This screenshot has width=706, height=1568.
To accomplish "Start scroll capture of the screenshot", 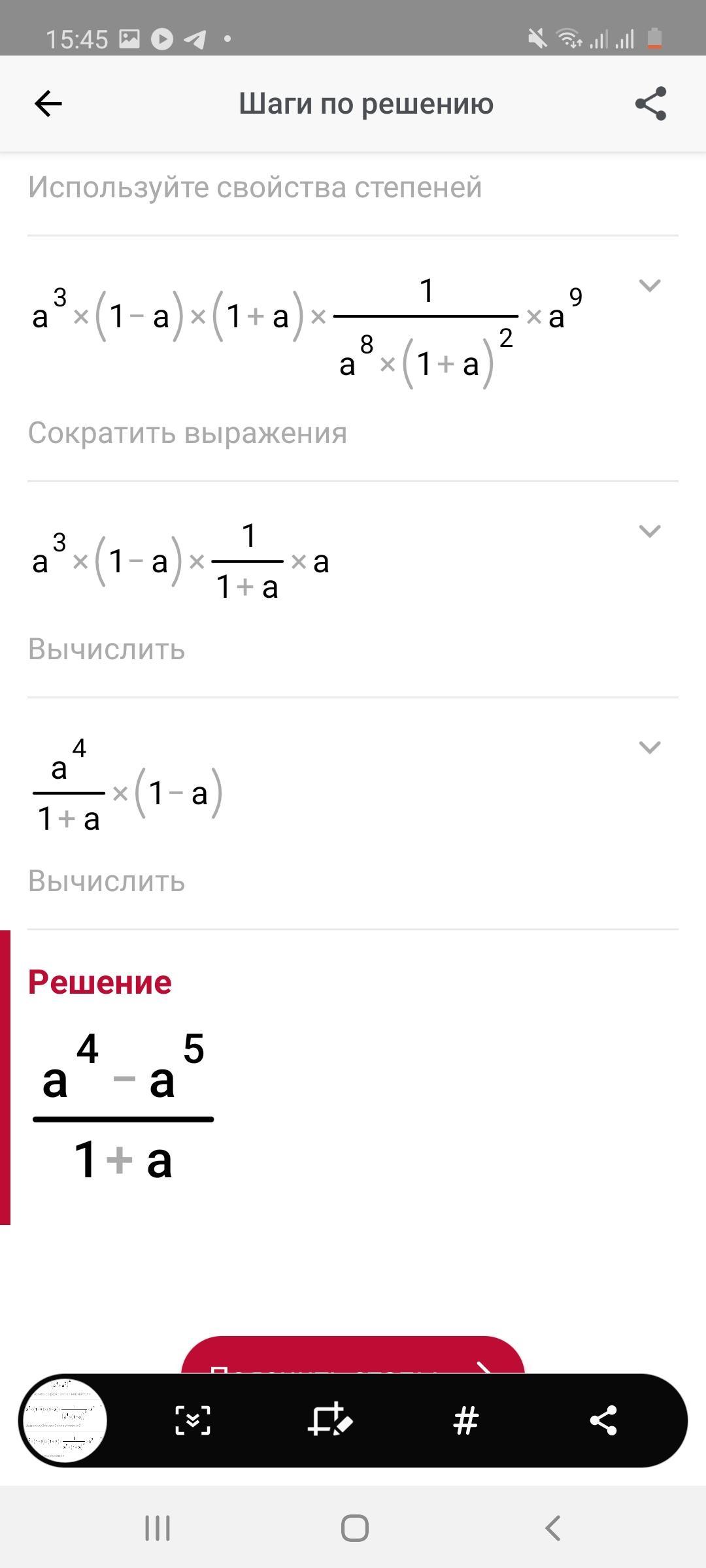I will pyautogui.click(x=193, y=1420).
